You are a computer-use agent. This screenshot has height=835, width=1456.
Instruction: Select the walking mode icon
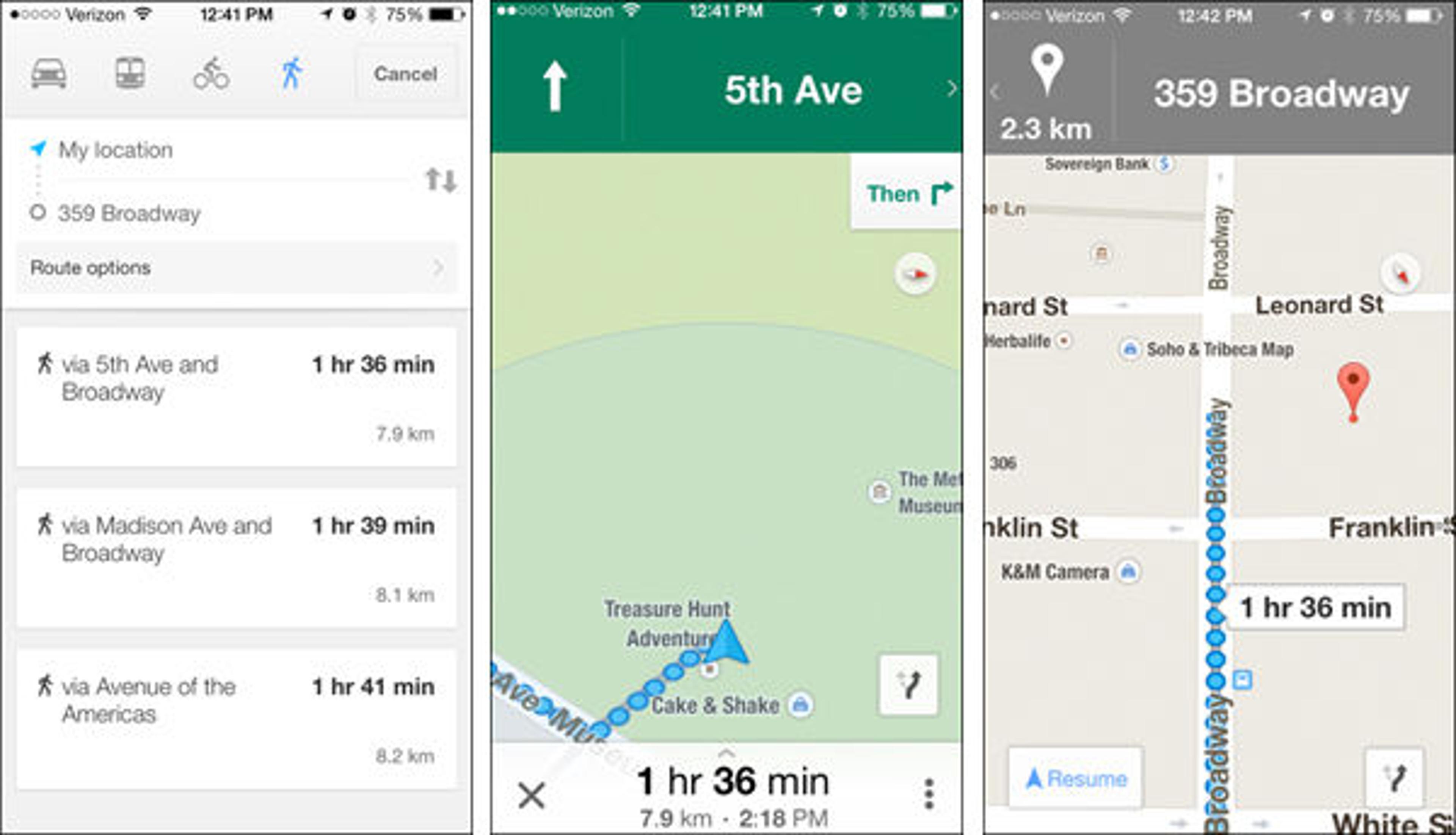[x=291, y=74]
